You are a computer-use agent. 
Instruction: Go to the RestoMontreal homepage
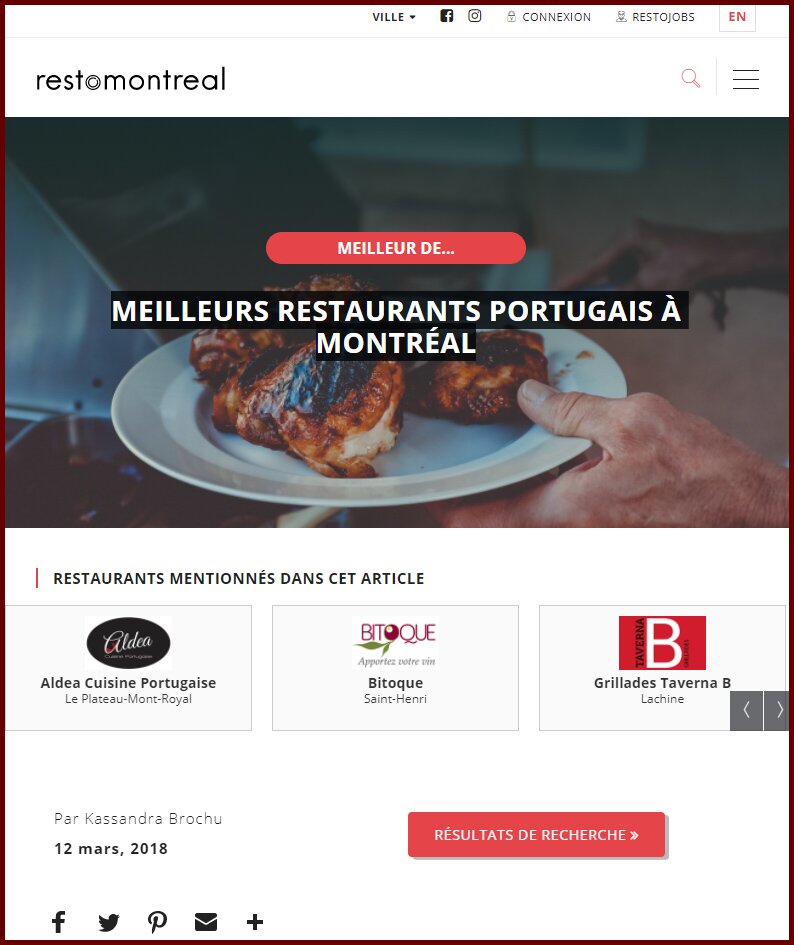131,80
